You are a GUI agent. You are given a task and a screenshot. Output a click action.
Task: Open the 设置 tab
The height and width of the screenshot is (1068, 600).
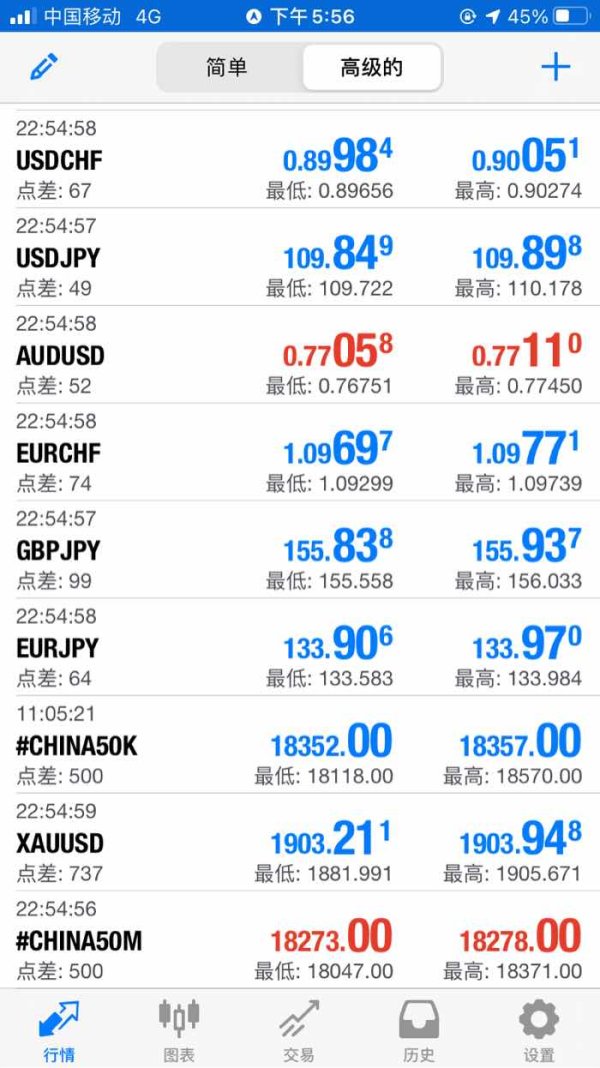(x=539, y=1030)
